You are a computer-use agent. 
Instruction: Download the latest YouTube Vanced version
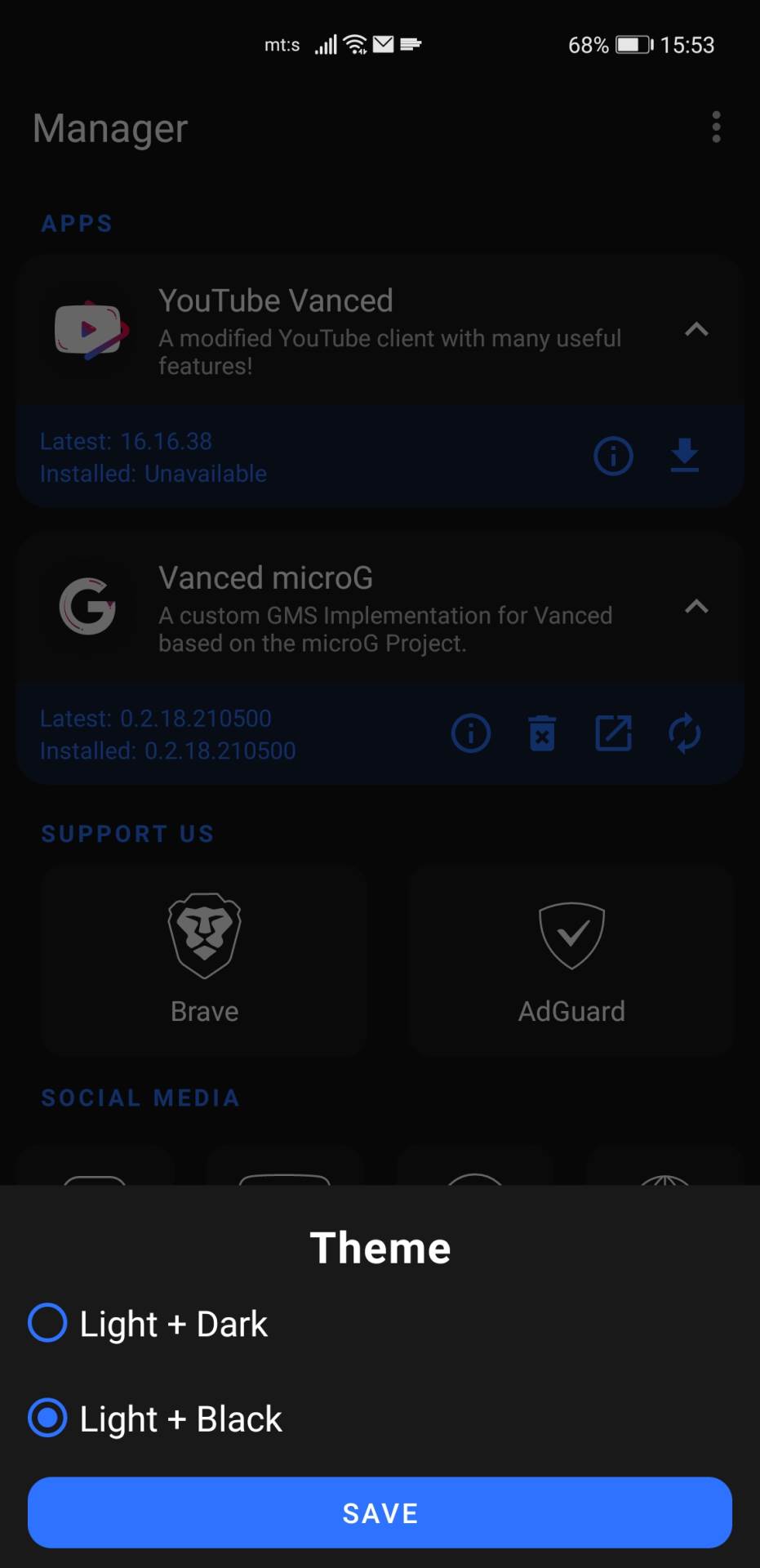pyautogui.click(x=684, y=457)
